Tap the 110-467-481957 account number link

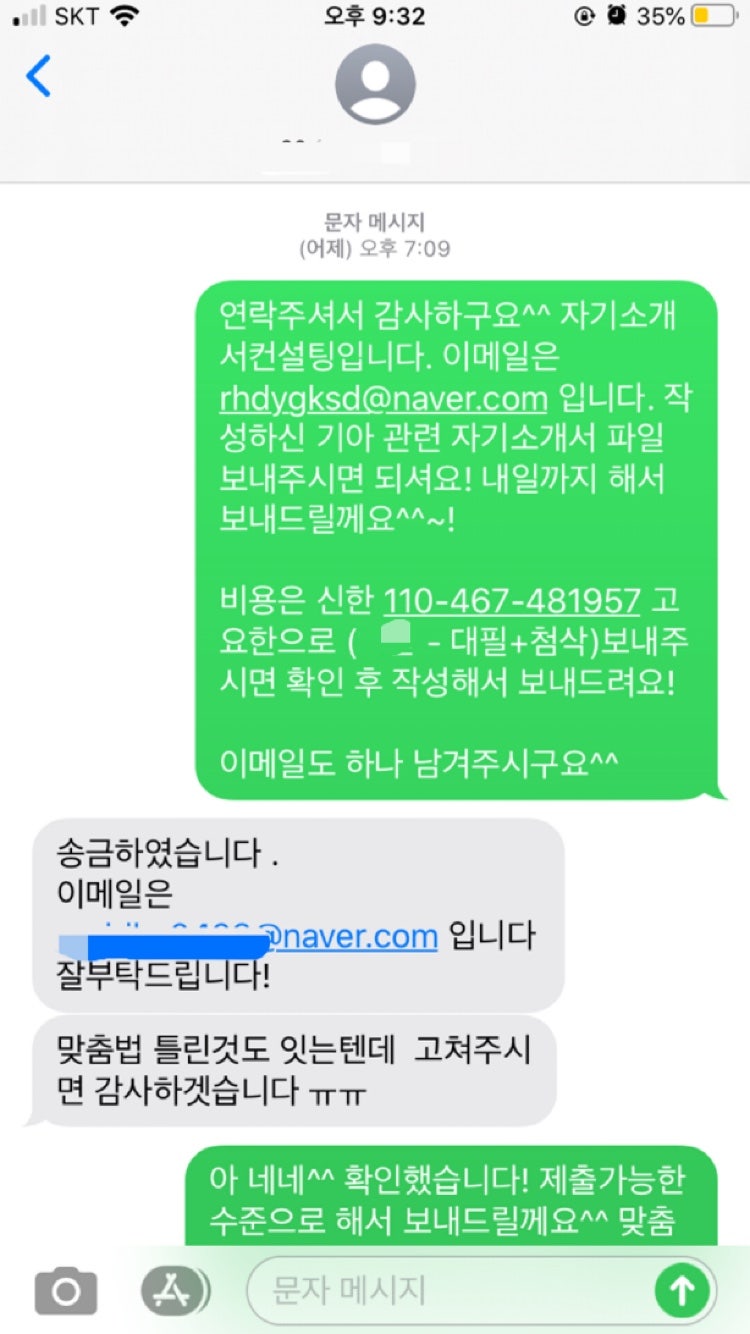click(512, 600)
